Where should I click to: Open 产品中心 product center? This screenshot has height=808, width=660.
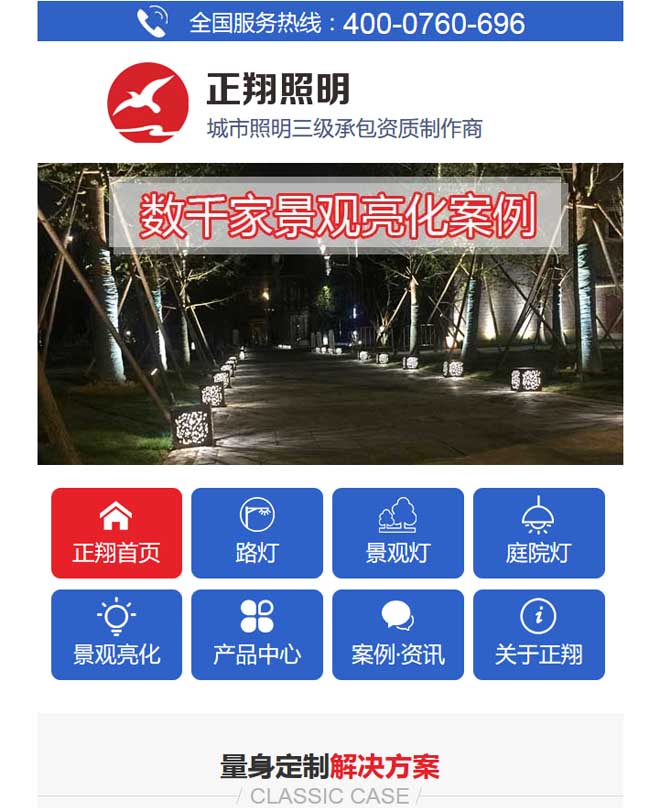pyautogui.click(x=257, y=635)
